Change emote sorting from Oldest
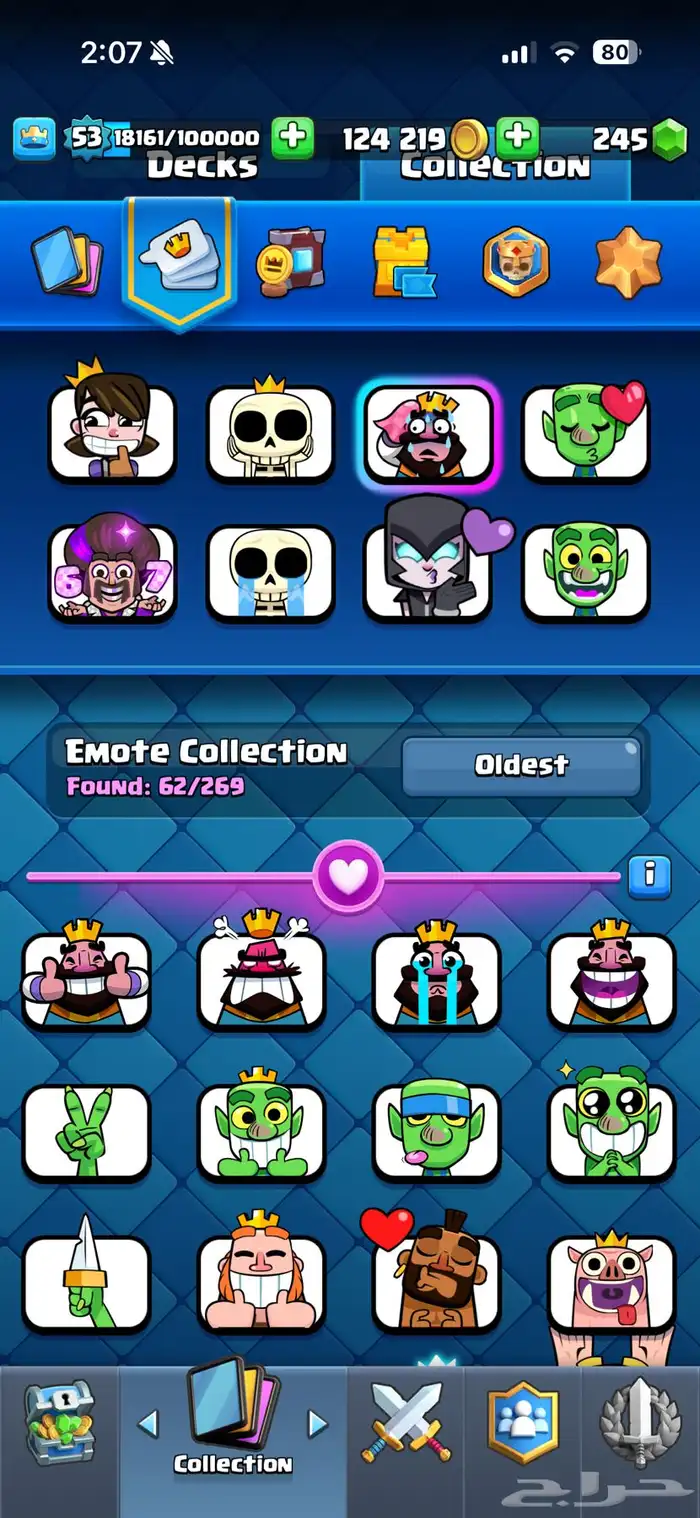Image resolution: width=700 pixels, height=1518 pixels. point(521,766)
